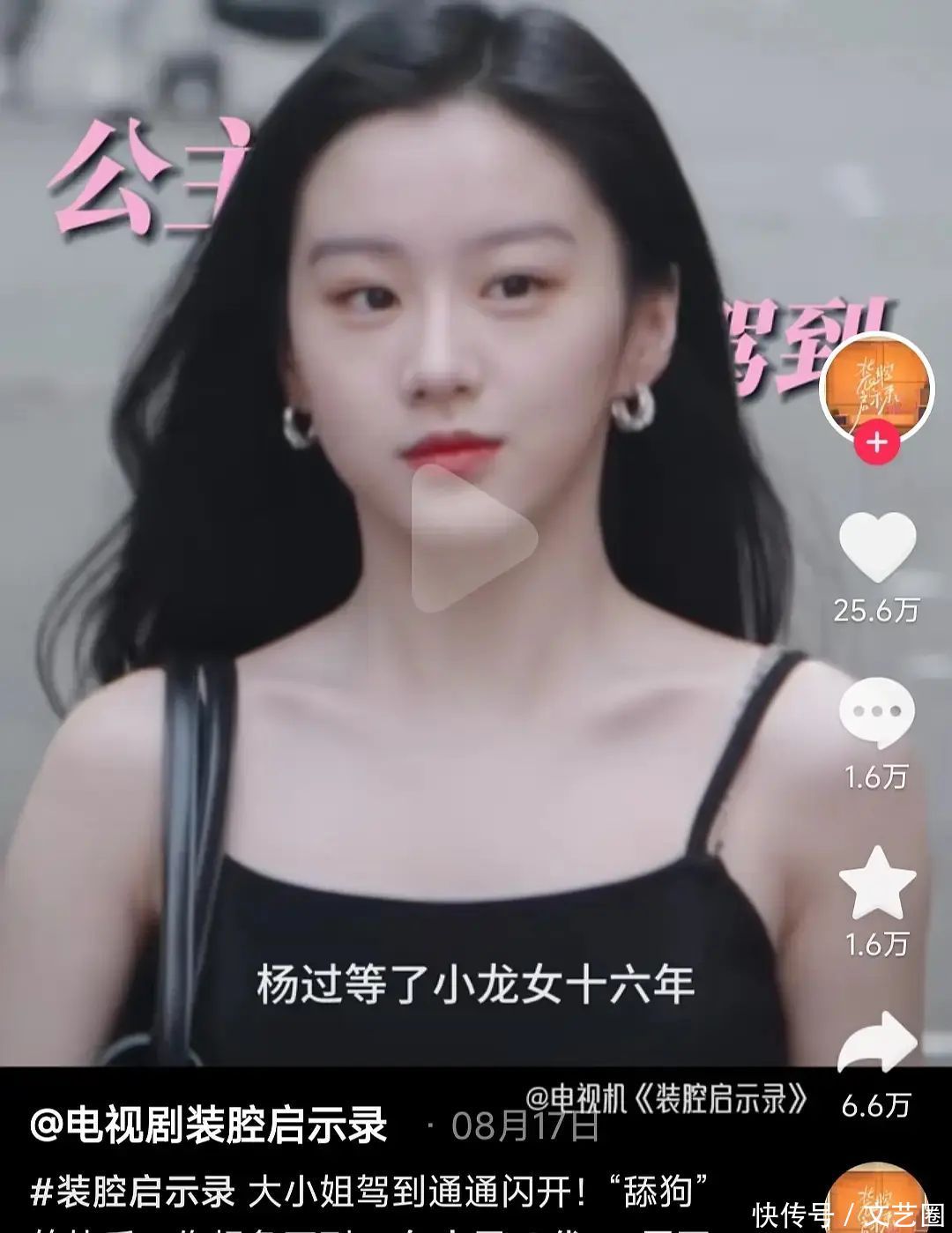Open the #装腔启示录 hashtag

coord(133,1192)
